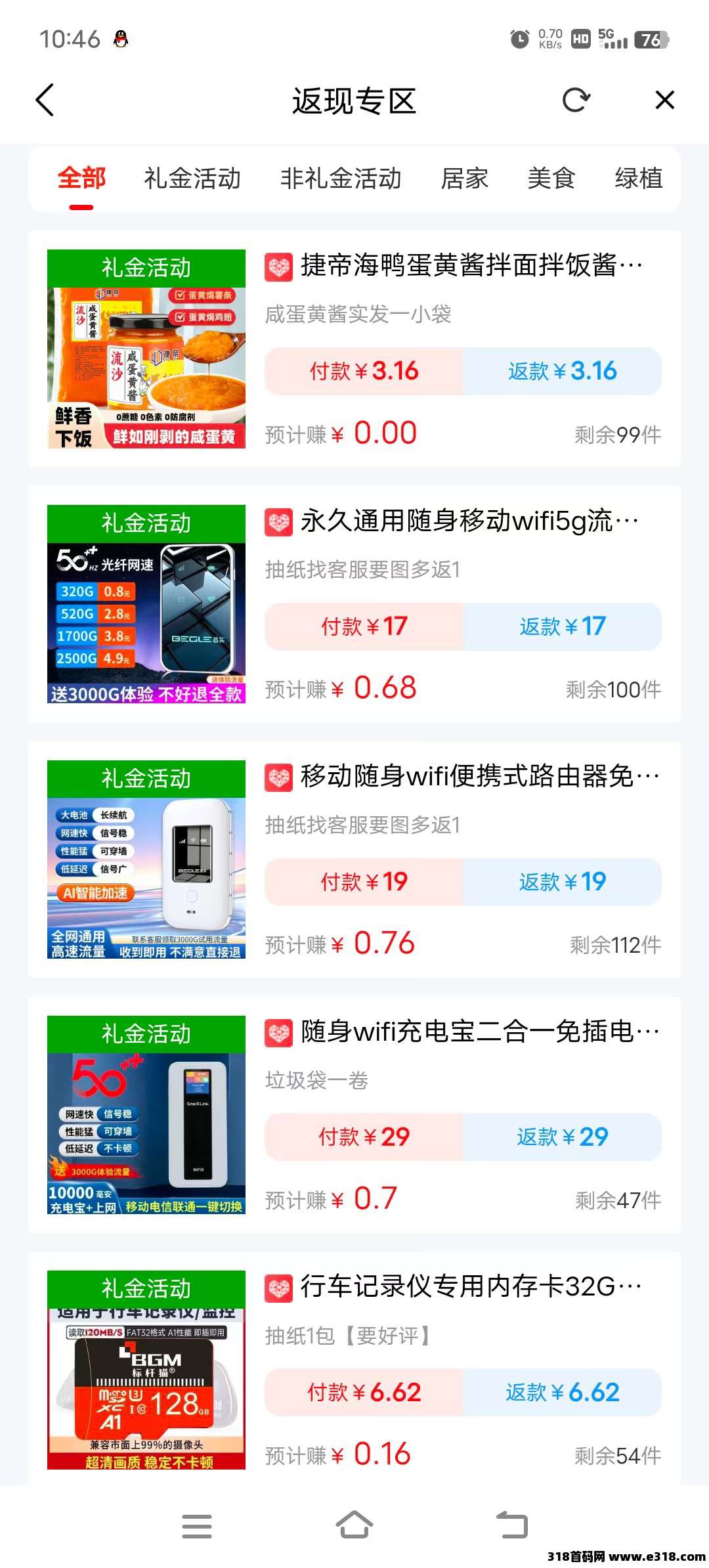
Task: Tap the 付款¥3.16 button on the egg sauce item
Action: pos(363,371)
